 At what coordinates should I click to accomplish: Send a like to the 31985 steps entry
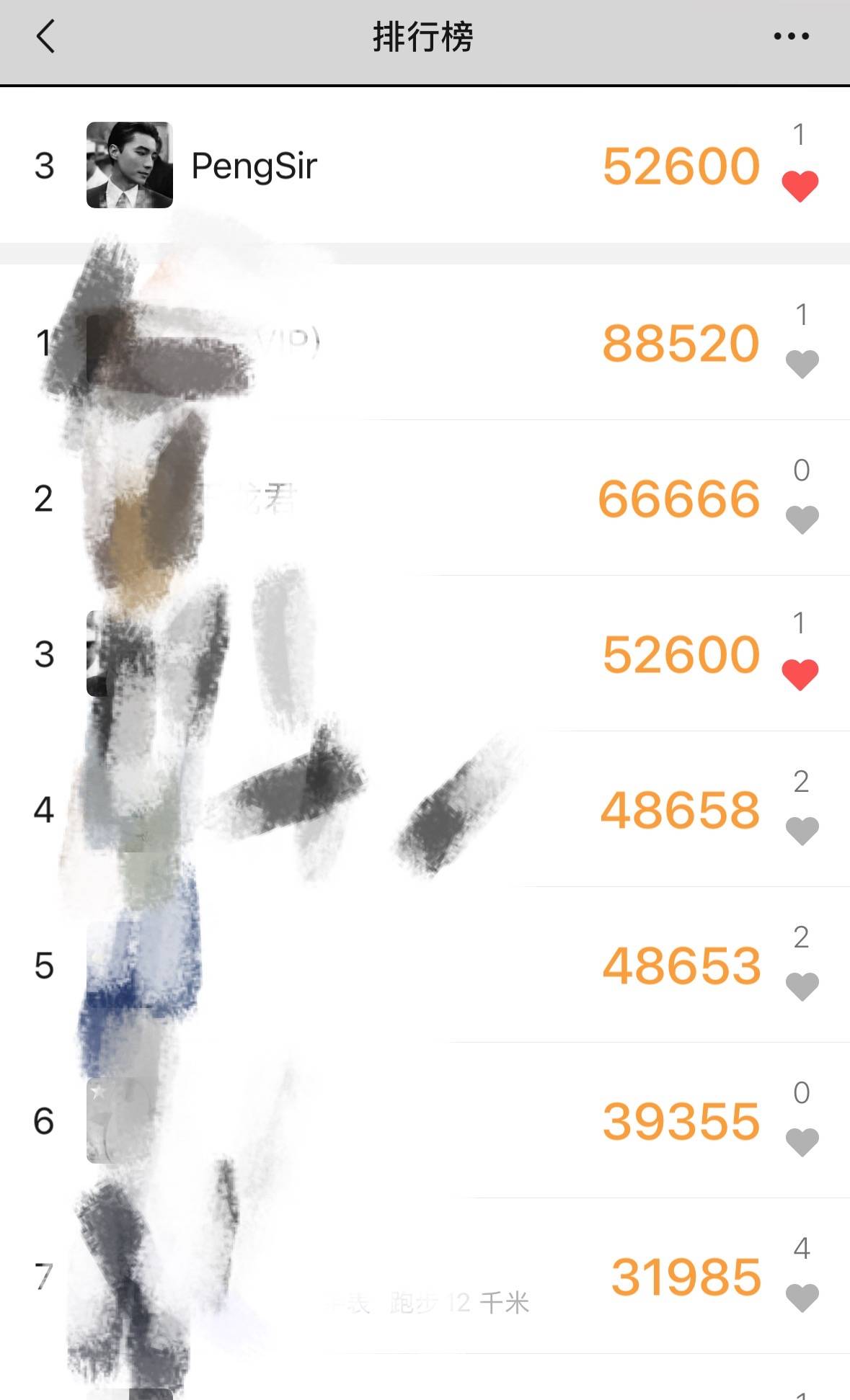click(x=802, y=1298)
